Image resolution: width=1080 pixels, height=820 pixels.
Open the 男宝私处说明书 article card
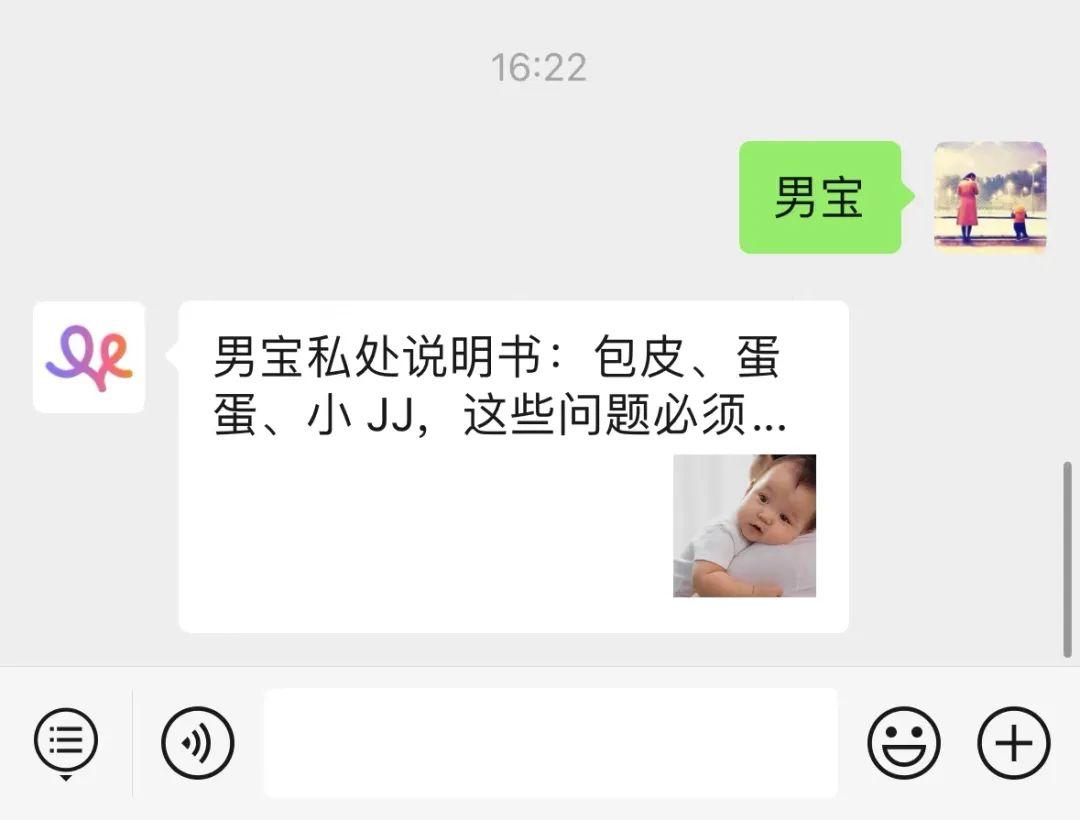[x=513, y=466]
